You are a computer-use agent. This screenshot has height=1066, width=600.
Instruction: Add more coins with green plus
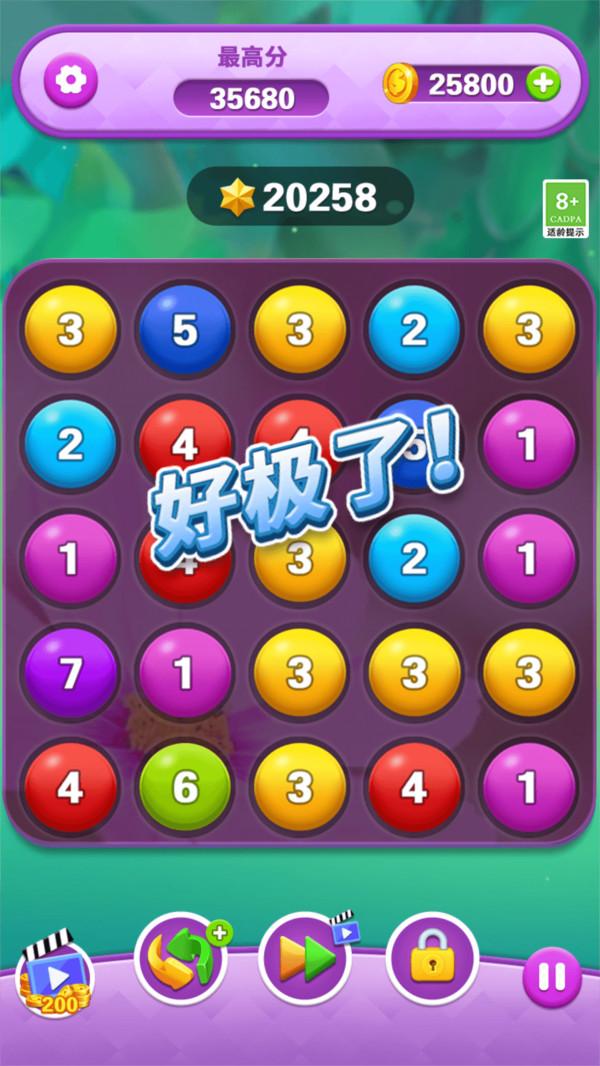542,84
